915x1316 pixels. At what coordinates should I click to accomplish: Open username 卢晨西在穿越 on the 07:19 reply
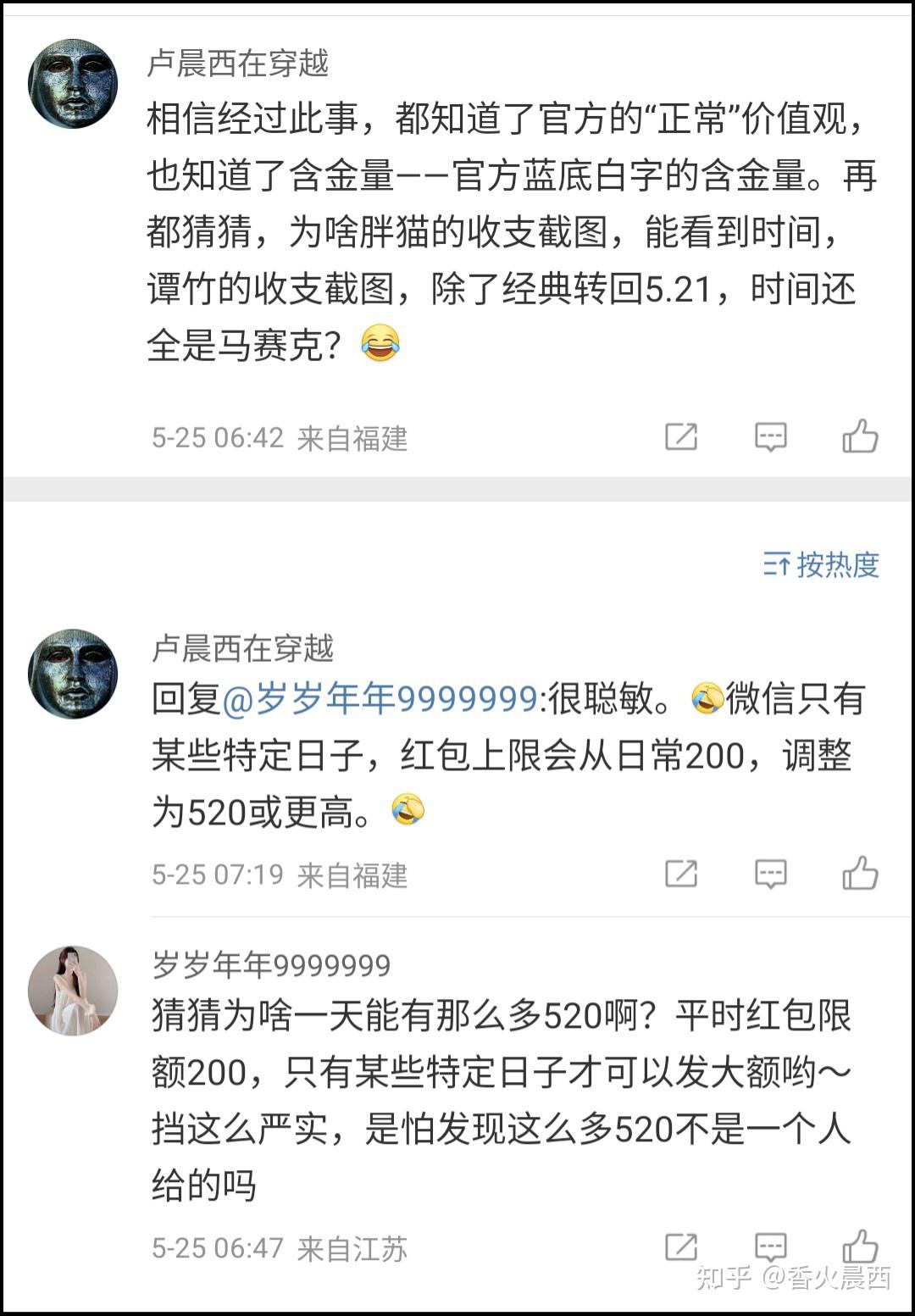242,648
